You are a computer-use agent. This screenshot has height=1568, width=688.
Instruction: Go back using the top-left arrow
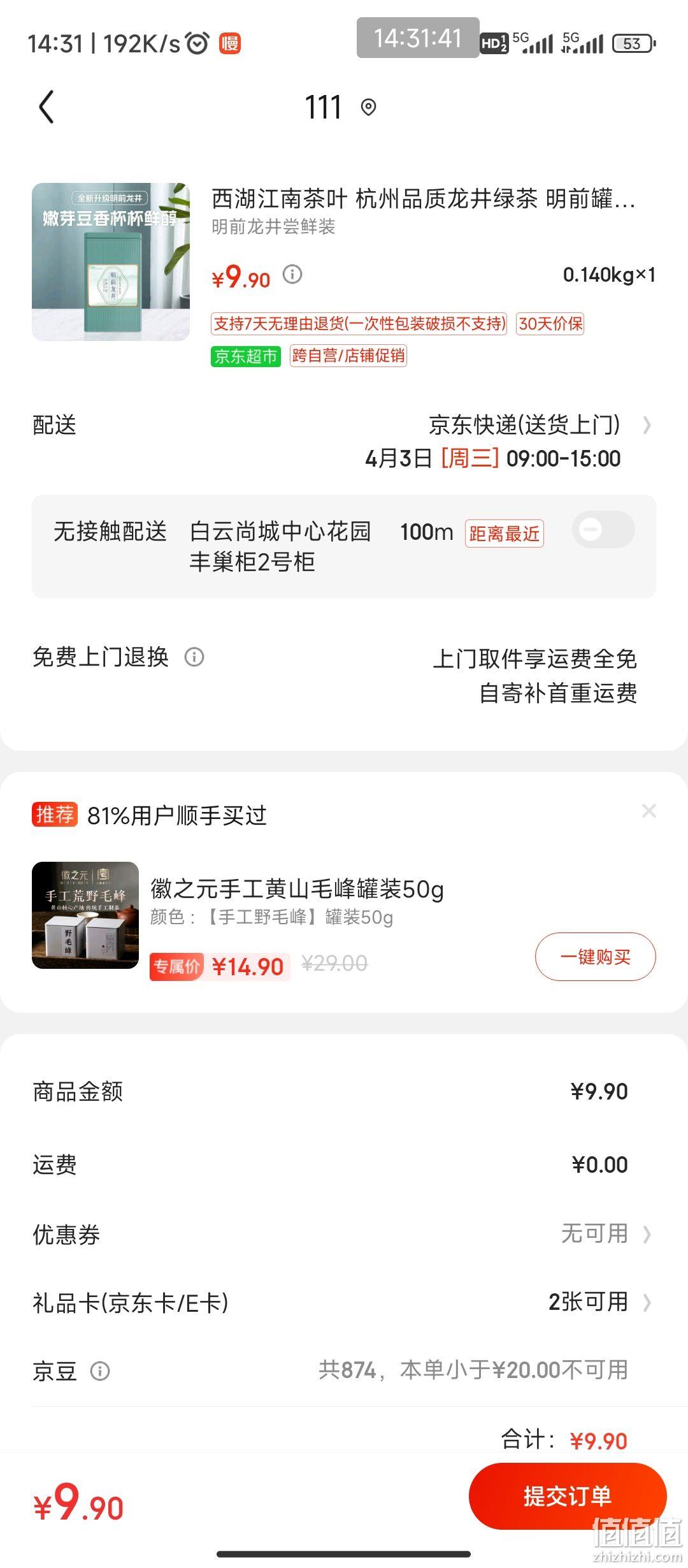[x=47, y=107]
